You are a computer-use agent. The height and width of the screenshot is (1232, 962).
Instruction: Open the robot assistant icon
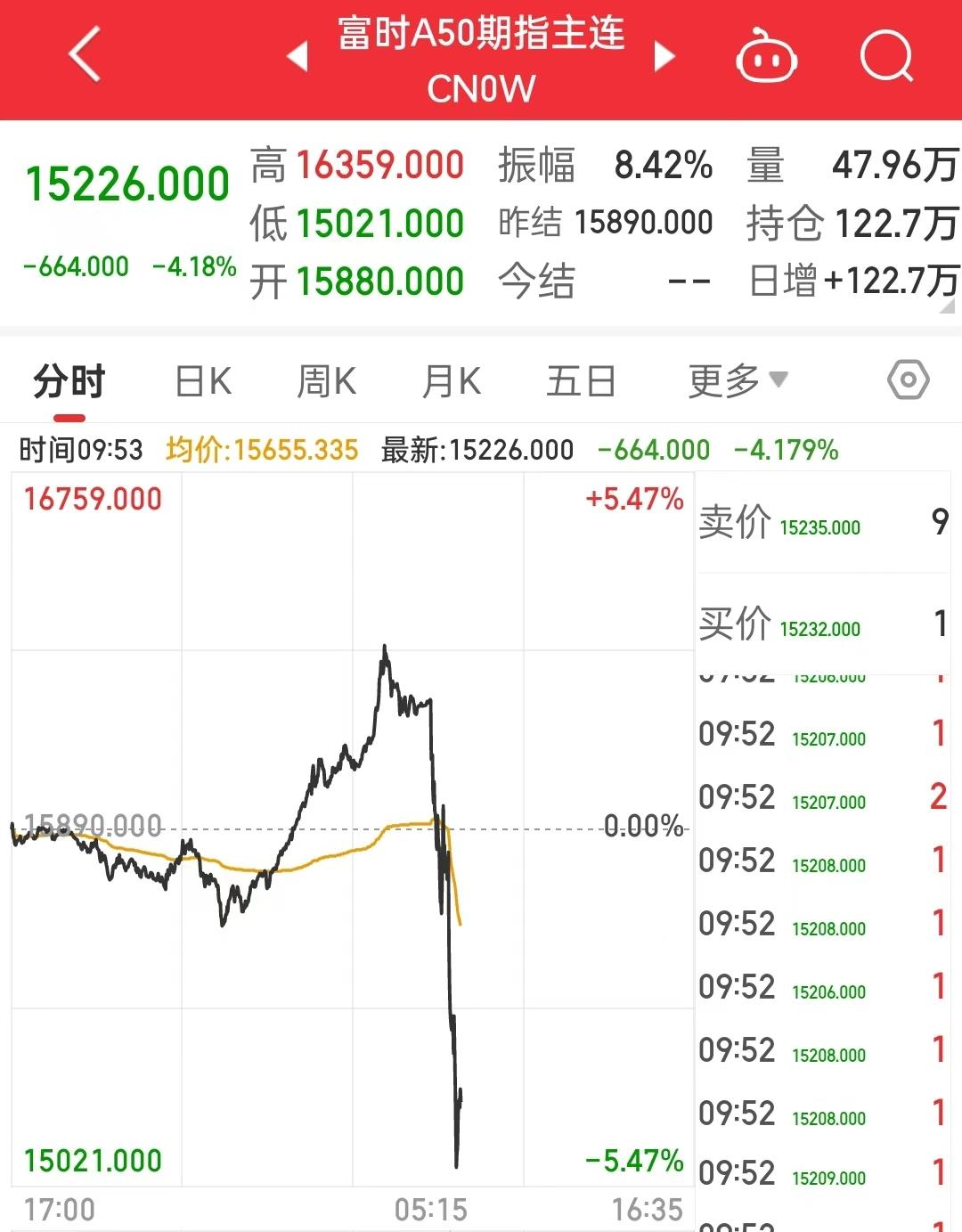766,57
